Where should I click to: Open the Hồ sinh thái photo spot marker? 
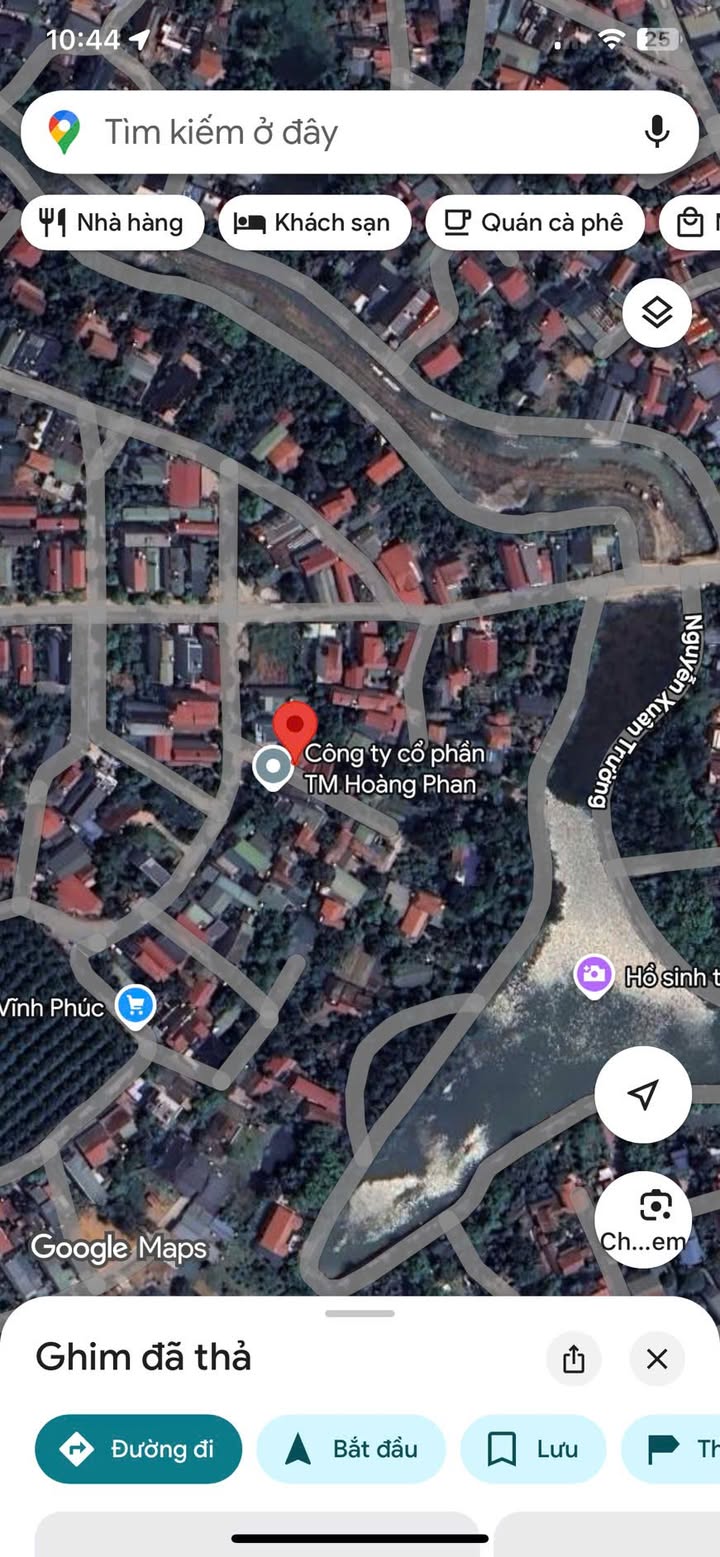pos(594,976)
